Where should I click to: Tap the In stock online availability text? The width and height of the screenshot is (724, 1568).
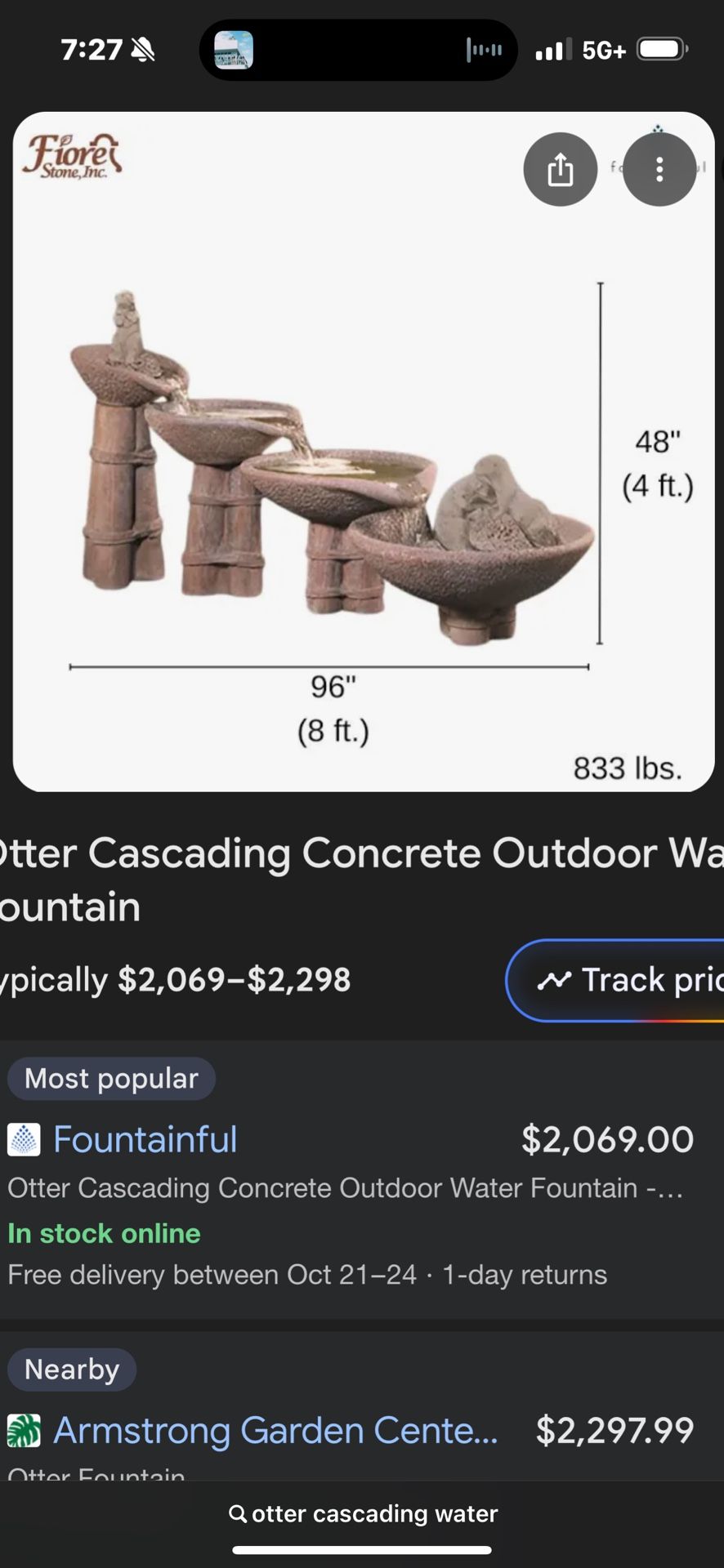(x=103, y=1233)
